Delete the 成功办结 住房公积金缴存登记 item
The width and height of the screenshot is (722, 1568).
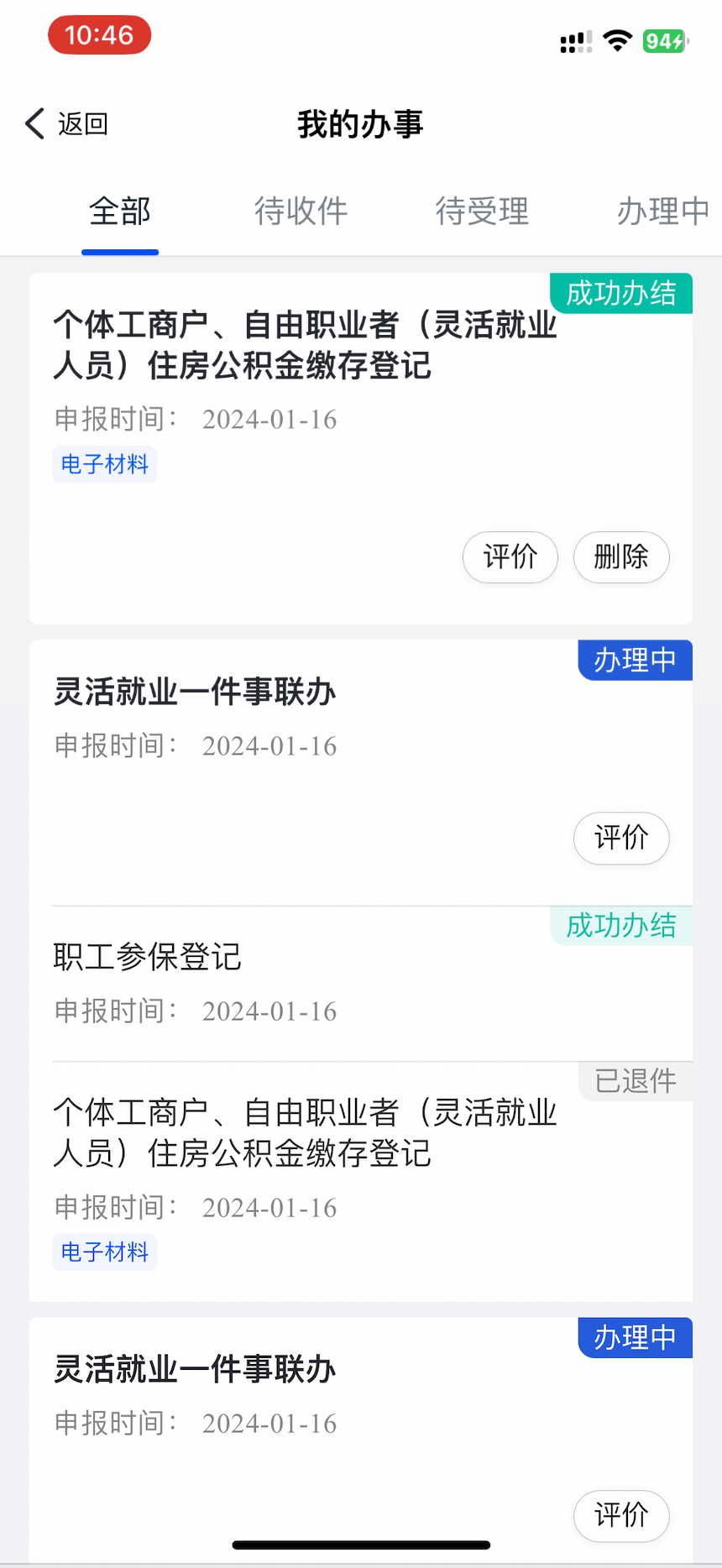pos(621,557)
